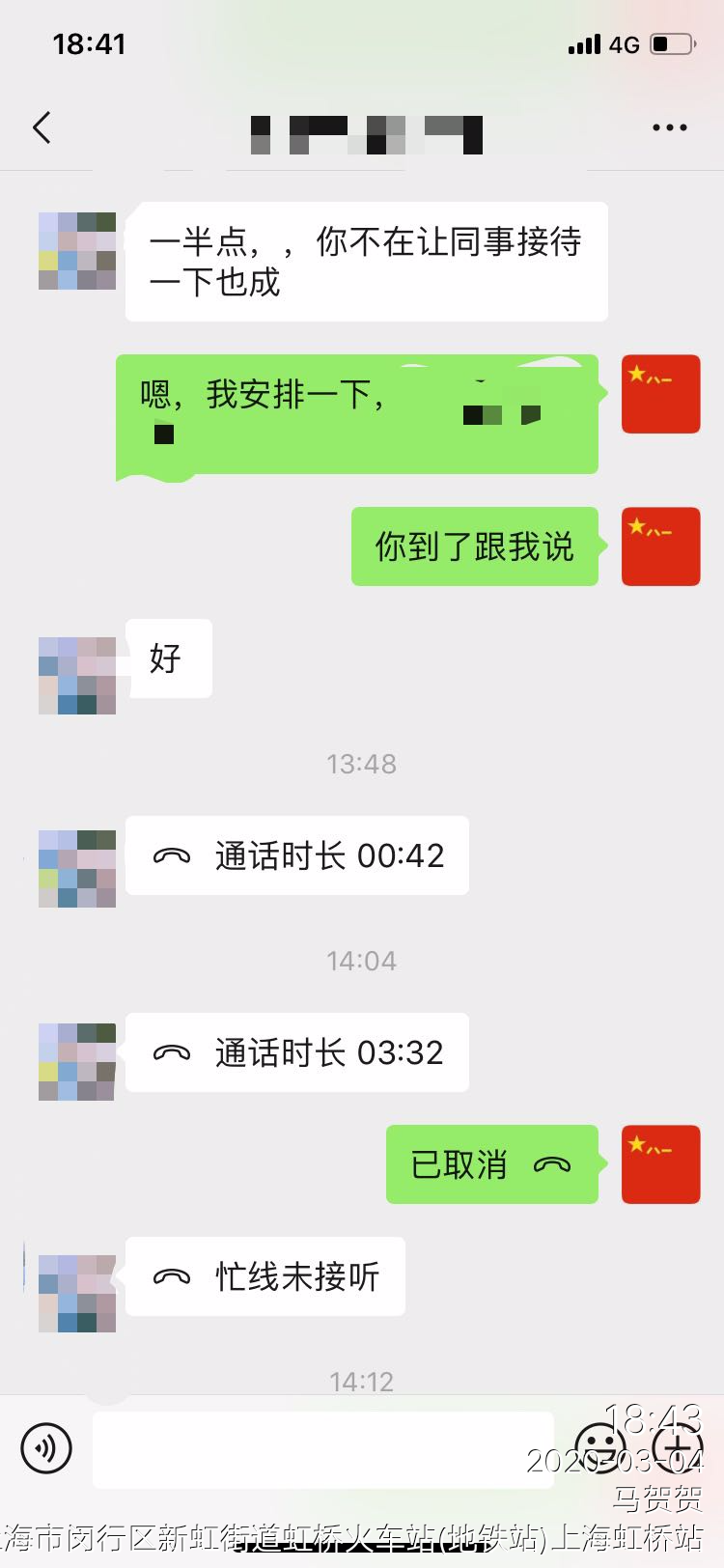Tap the 已取消 cancelled call bubble
Screen dimensions: 724x1568
click(x=491, y=1164)
